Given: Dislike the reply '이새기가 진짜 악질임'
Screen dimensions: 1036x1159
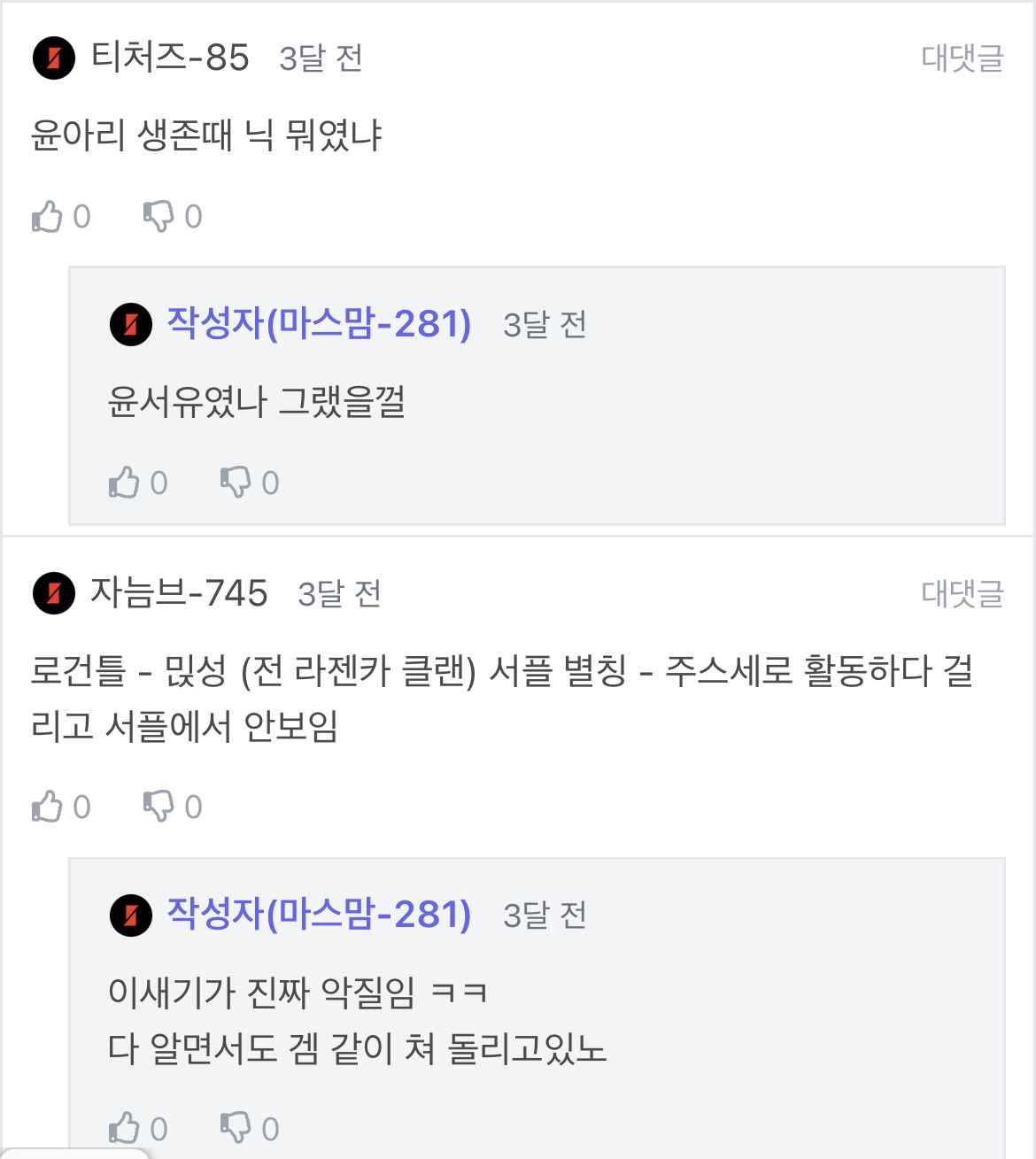Looking at the screenshot, I should (236, 1128).
